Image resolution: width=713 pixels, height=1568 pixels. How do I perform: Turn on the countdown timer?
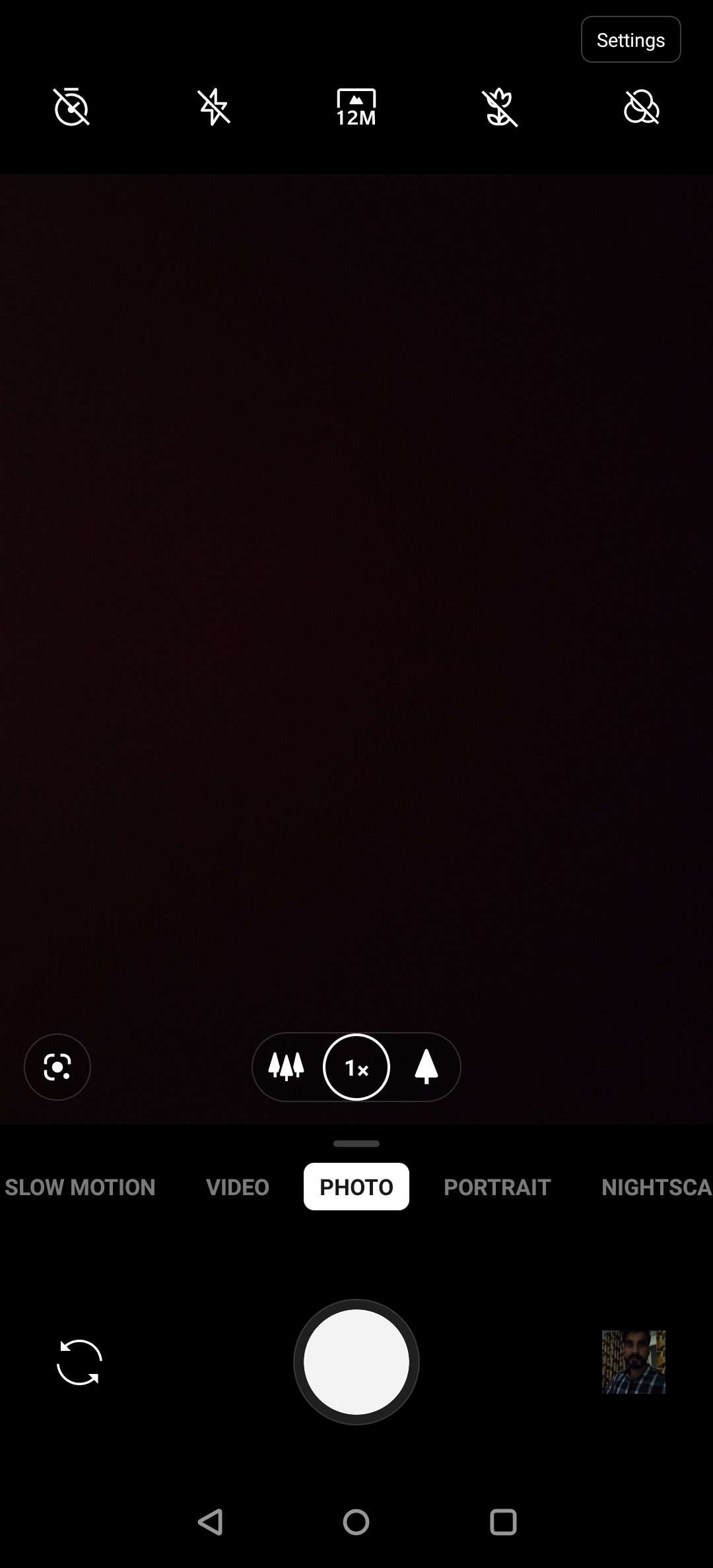(71, 108)
